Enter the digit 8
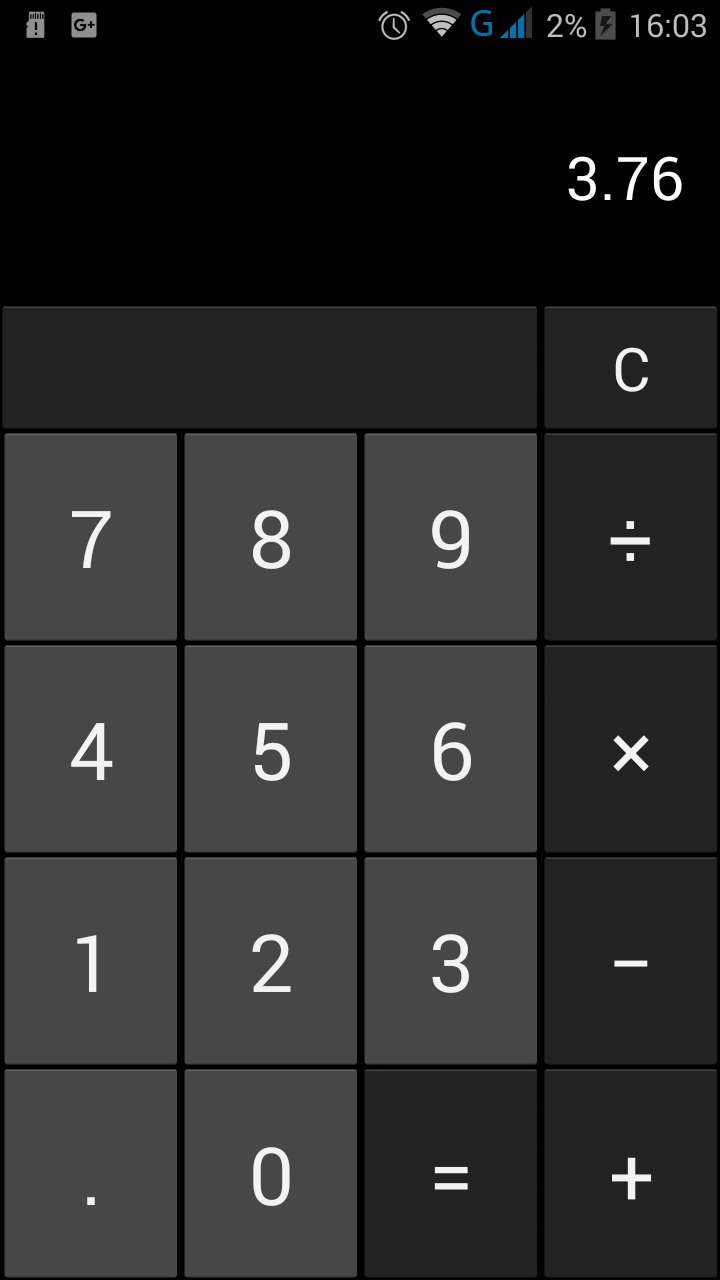720x1280 pixels. click(271, 537)
